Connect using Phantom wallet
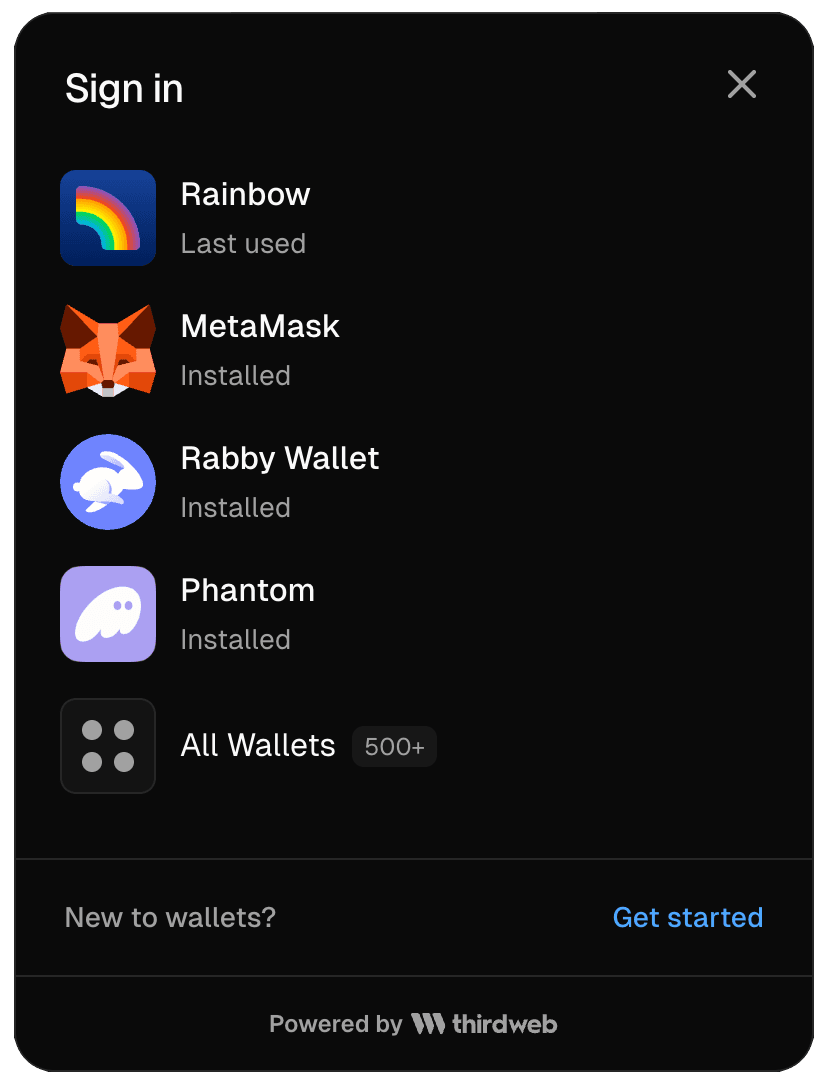 coord(247,613)
